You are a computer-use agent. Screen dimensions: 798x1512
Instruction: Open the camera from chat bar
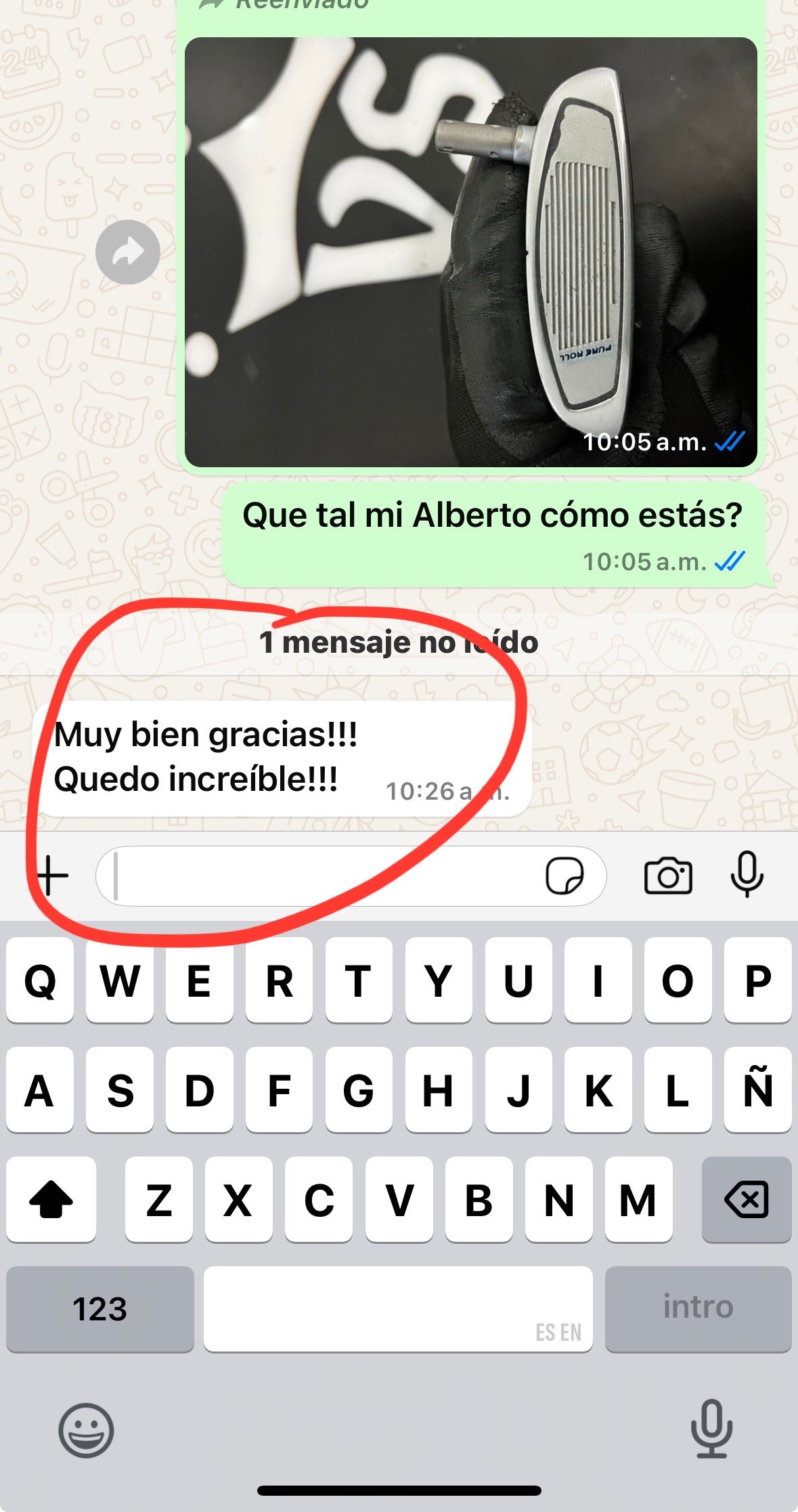click(x=667, y=876)
